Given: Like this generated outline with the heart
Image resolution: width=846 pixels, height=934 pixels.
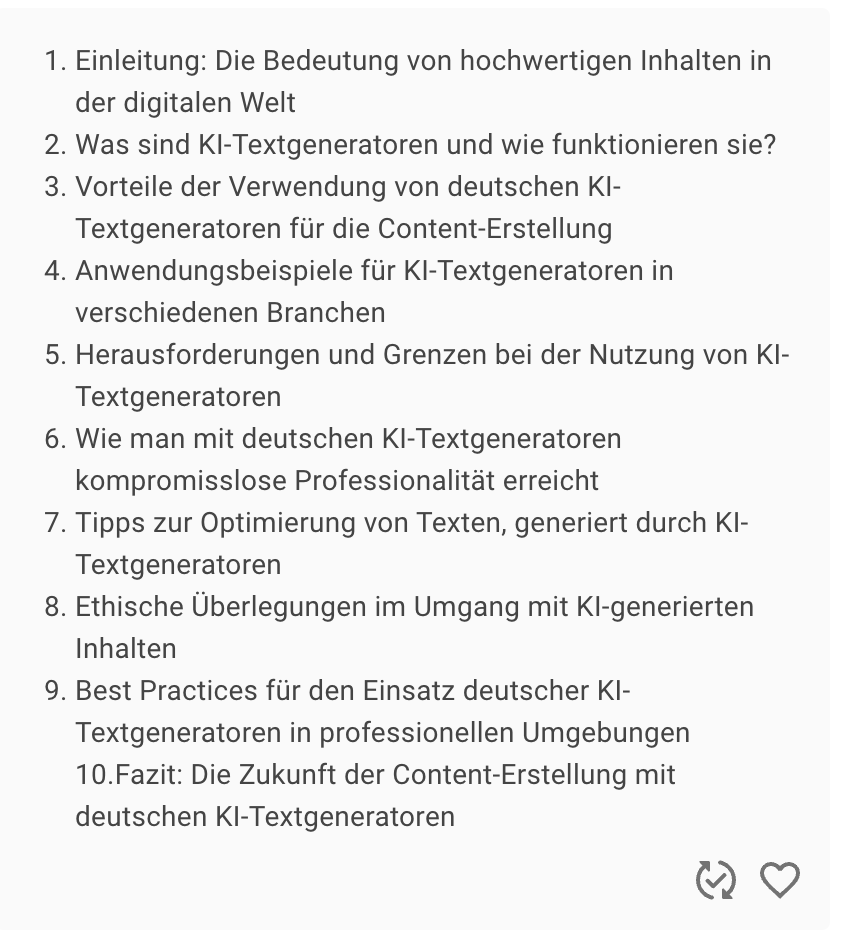Looking at the screenshot, I should click(x=780, y=879).
